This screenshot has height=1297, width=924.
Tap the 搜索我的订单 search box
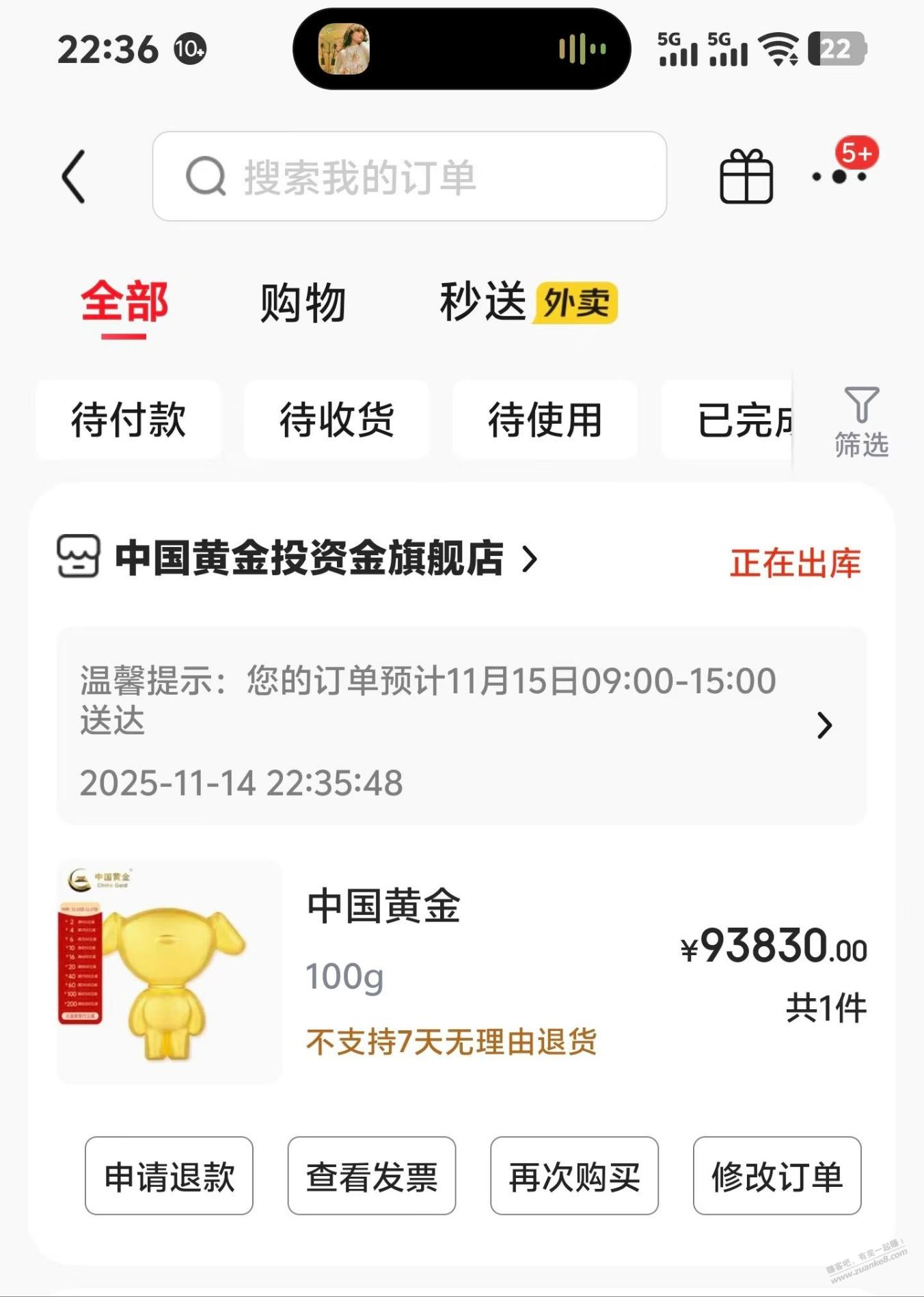tap(409, 176)
